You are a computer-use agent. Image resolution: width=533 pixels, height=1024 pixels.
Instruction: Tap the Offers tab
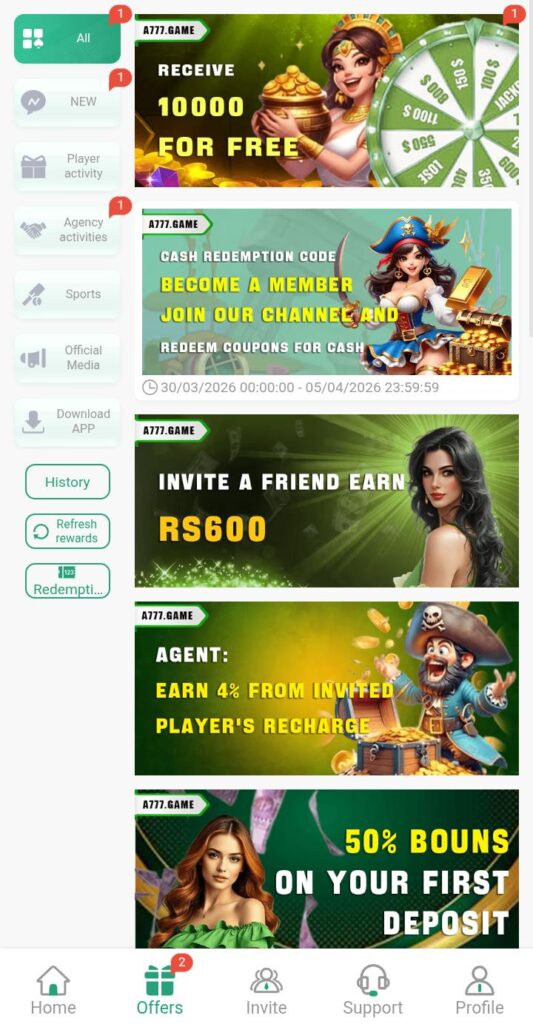(x=160, y=991)
